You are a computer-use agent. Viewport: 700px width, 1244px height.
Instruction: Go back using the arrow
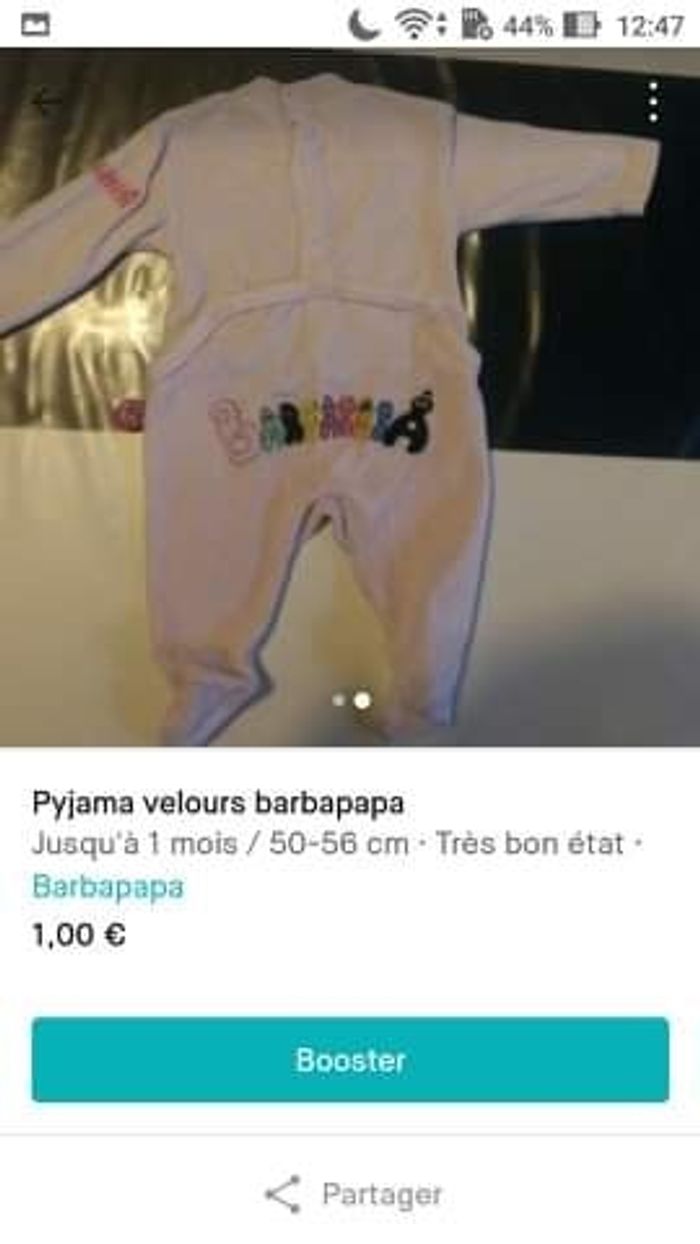tap(45, 102)
